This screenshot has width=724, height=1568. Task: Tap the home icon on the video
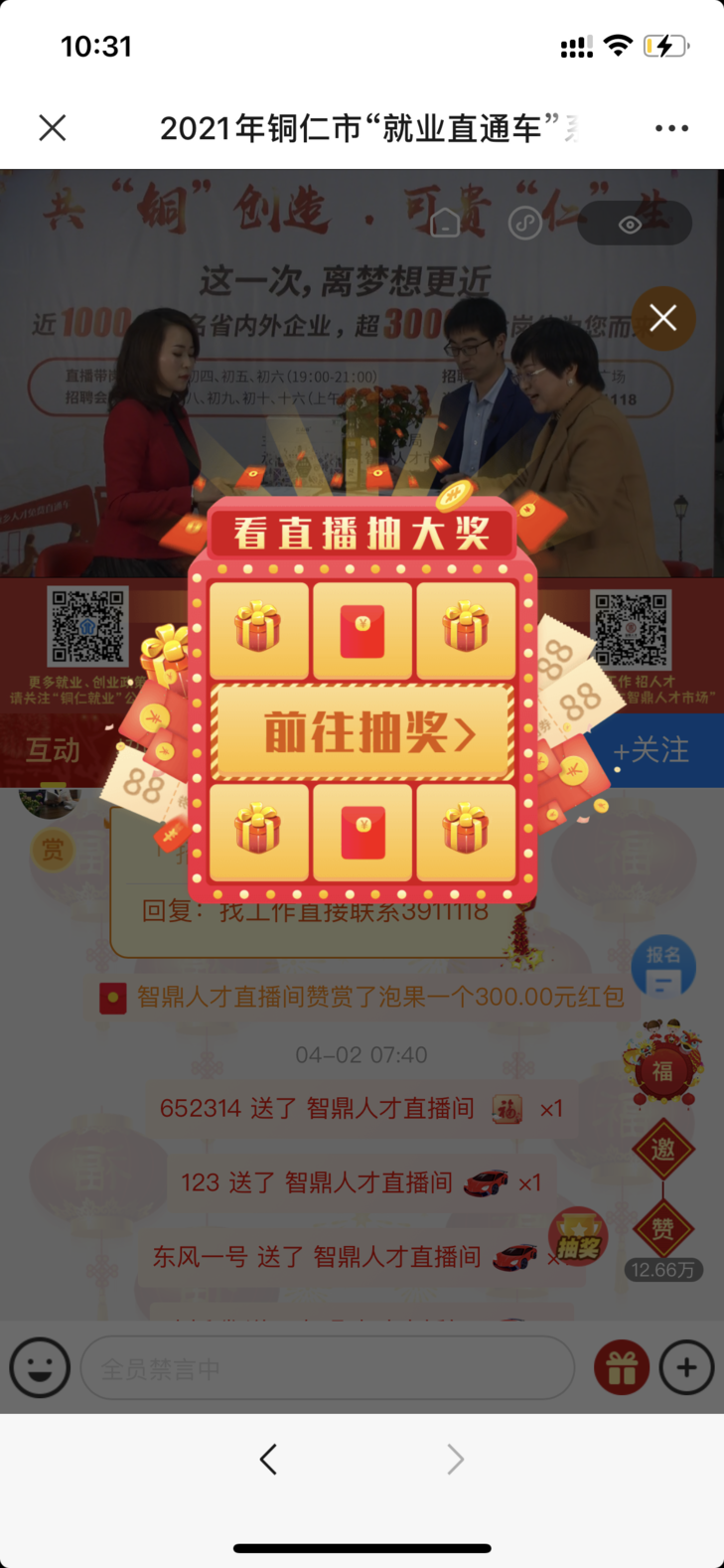(x=445, y=223)
